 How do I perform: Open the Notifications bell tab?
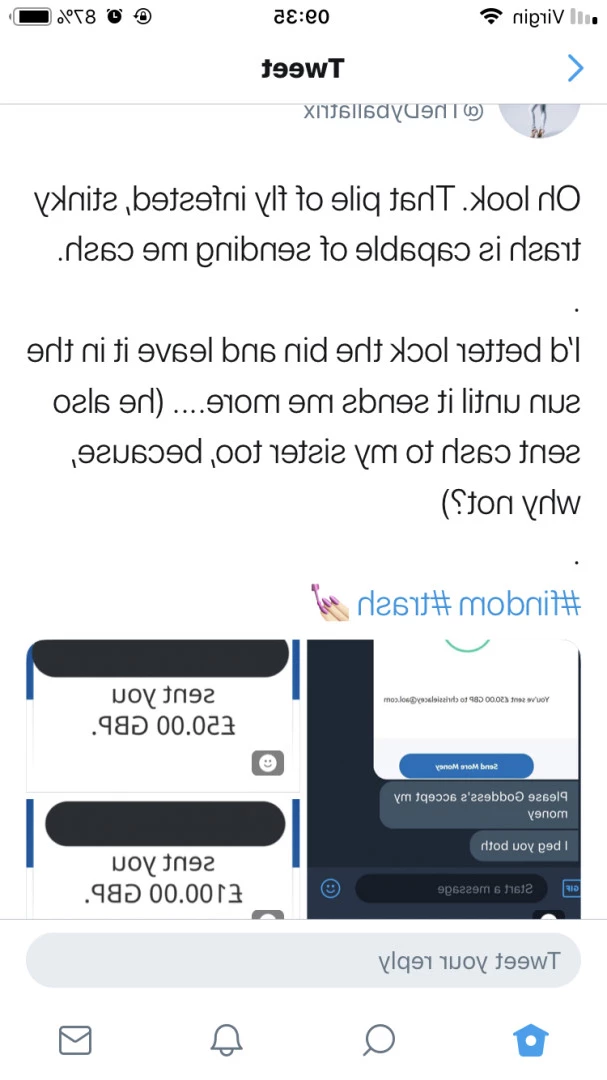(227, 1041)
